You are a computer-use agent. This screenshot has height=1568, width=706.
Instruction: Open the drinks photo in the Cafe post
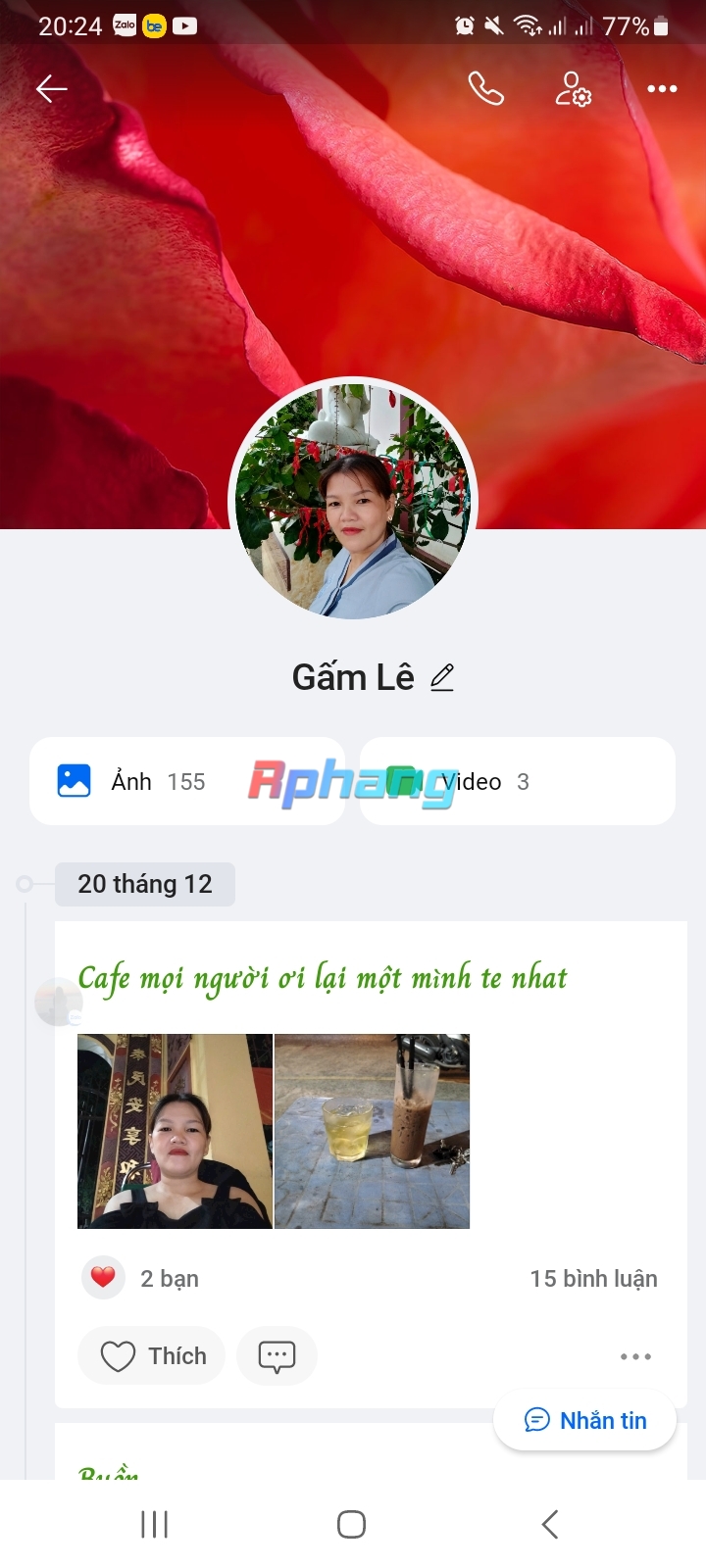[372, 1131]
